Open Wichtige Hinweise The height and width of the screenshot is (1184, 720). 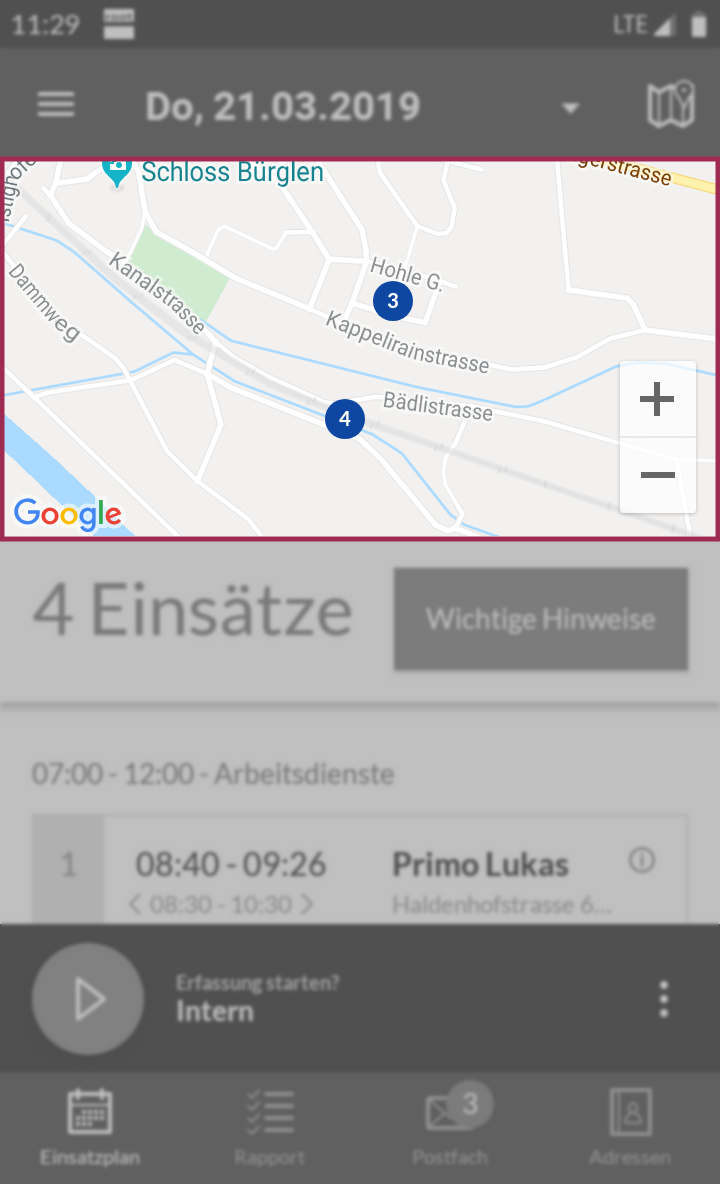coord(540,619)
